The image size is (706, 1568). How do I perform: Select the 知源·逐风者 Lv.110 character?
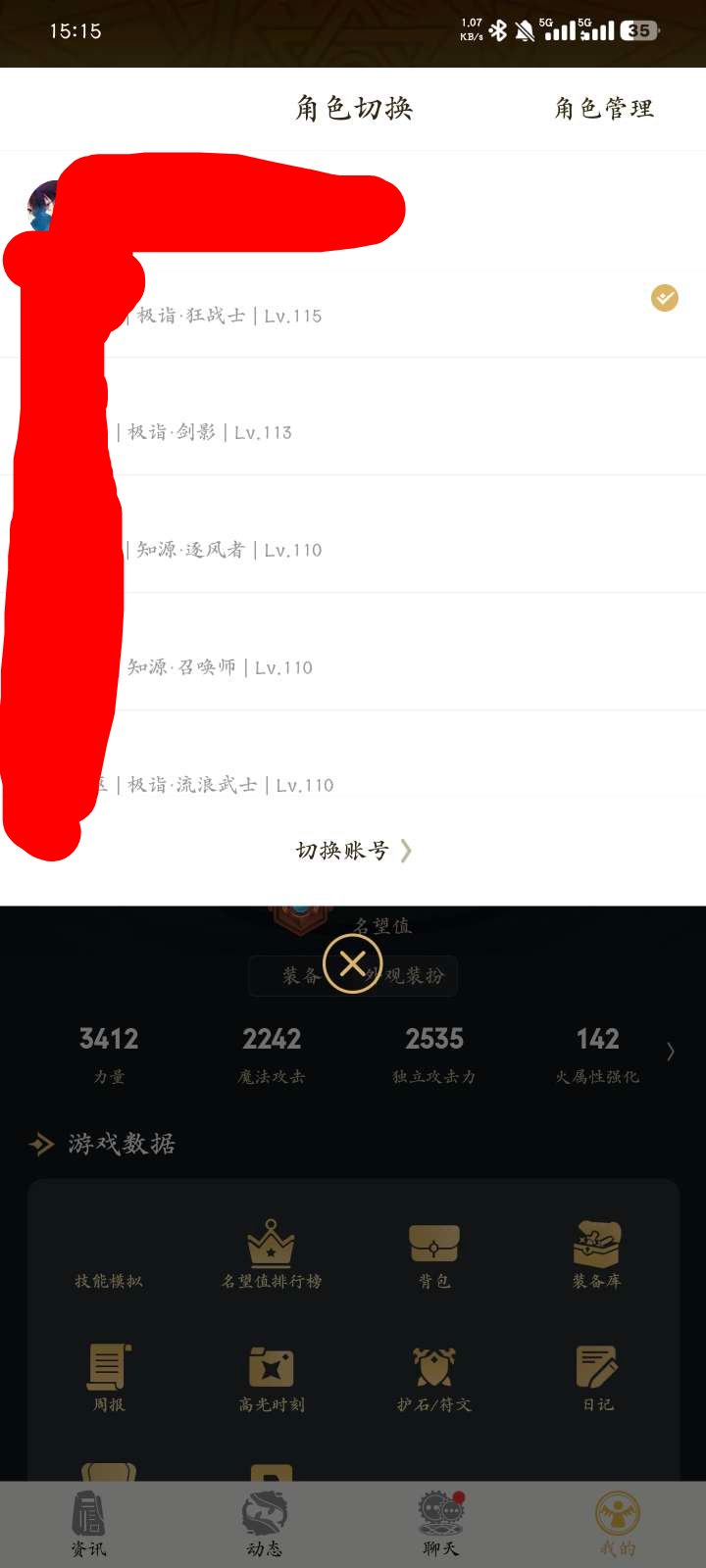point(294,549)
